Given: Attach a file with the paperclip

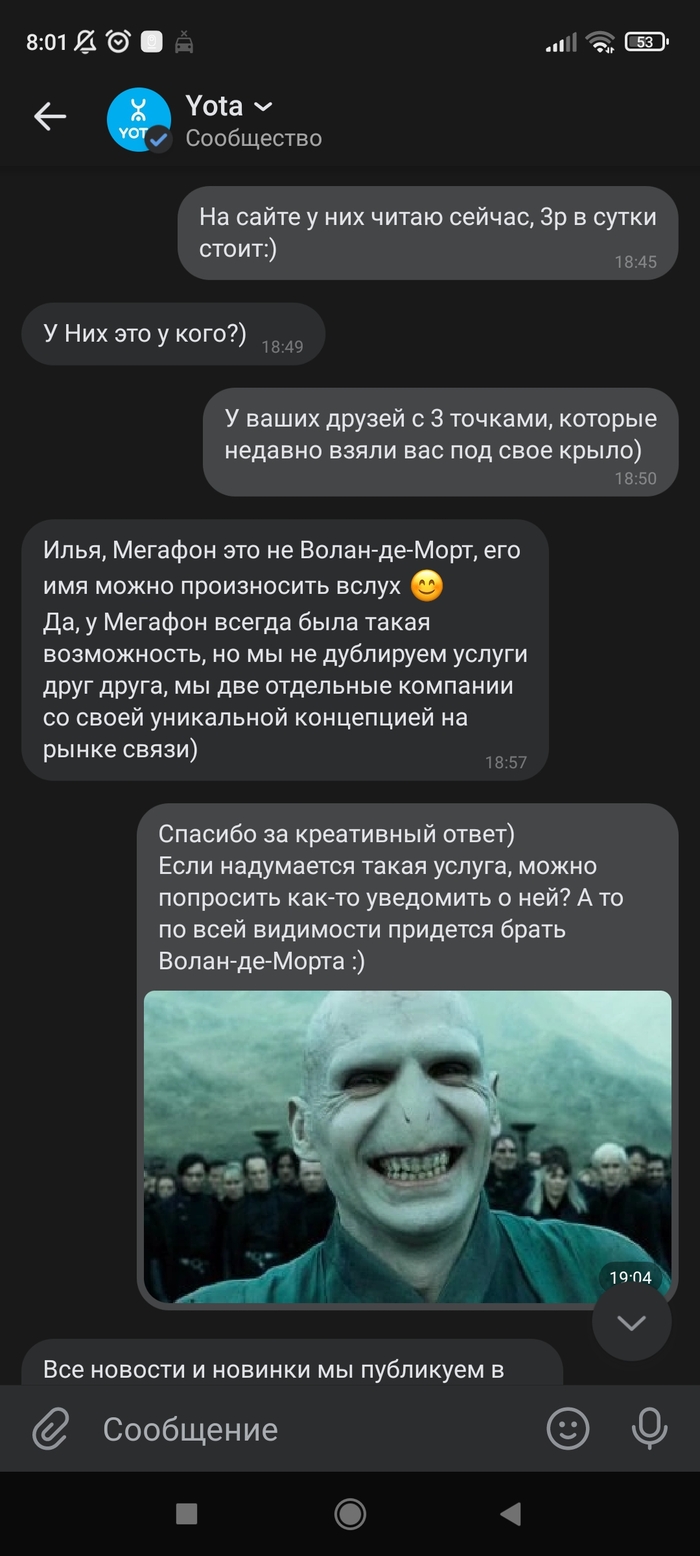Looking at the screenshot, I should click(50, 1429).
